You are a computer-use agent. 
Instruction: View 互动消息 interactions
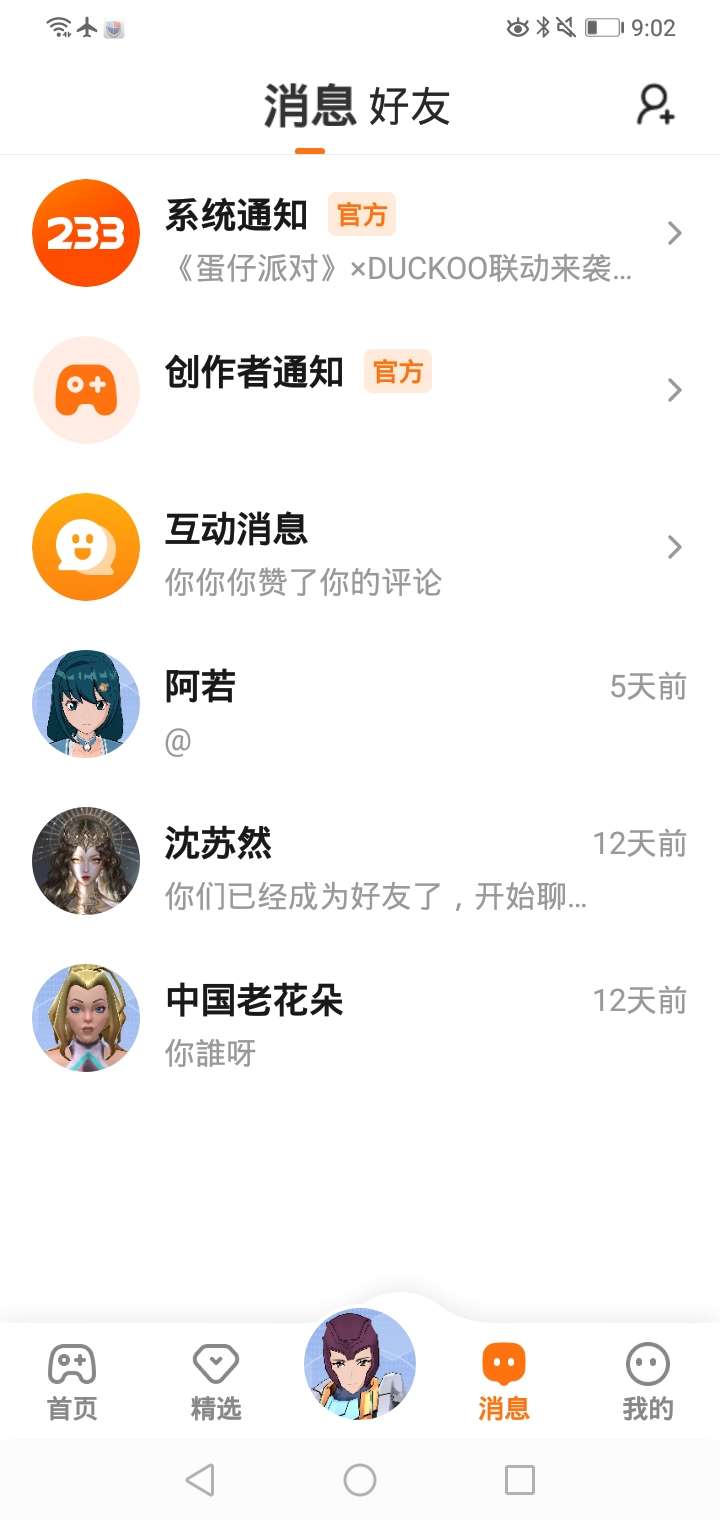(360, 547)
